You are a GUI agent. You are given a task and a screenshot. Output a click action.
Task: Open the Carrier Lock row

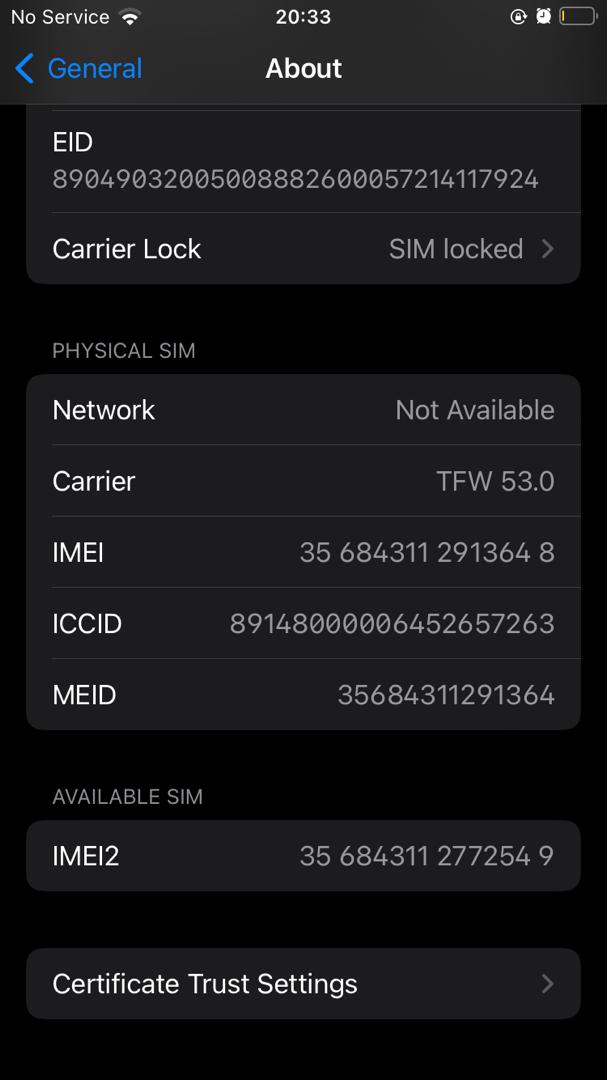coord(303,249)
